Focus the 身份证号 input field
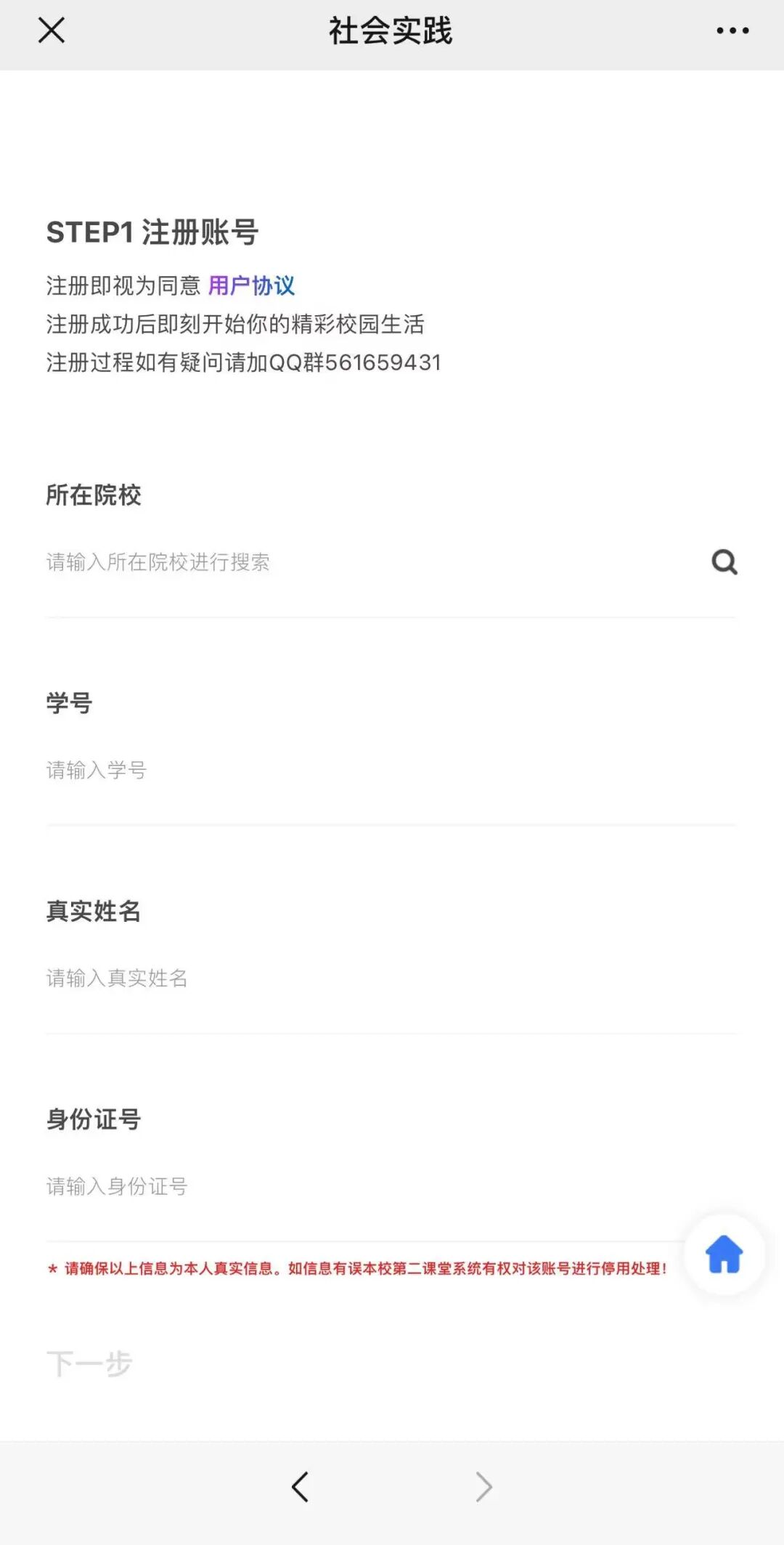Image resolution: width=784 pixels, height=1545 pixels. click(363, 1186)
